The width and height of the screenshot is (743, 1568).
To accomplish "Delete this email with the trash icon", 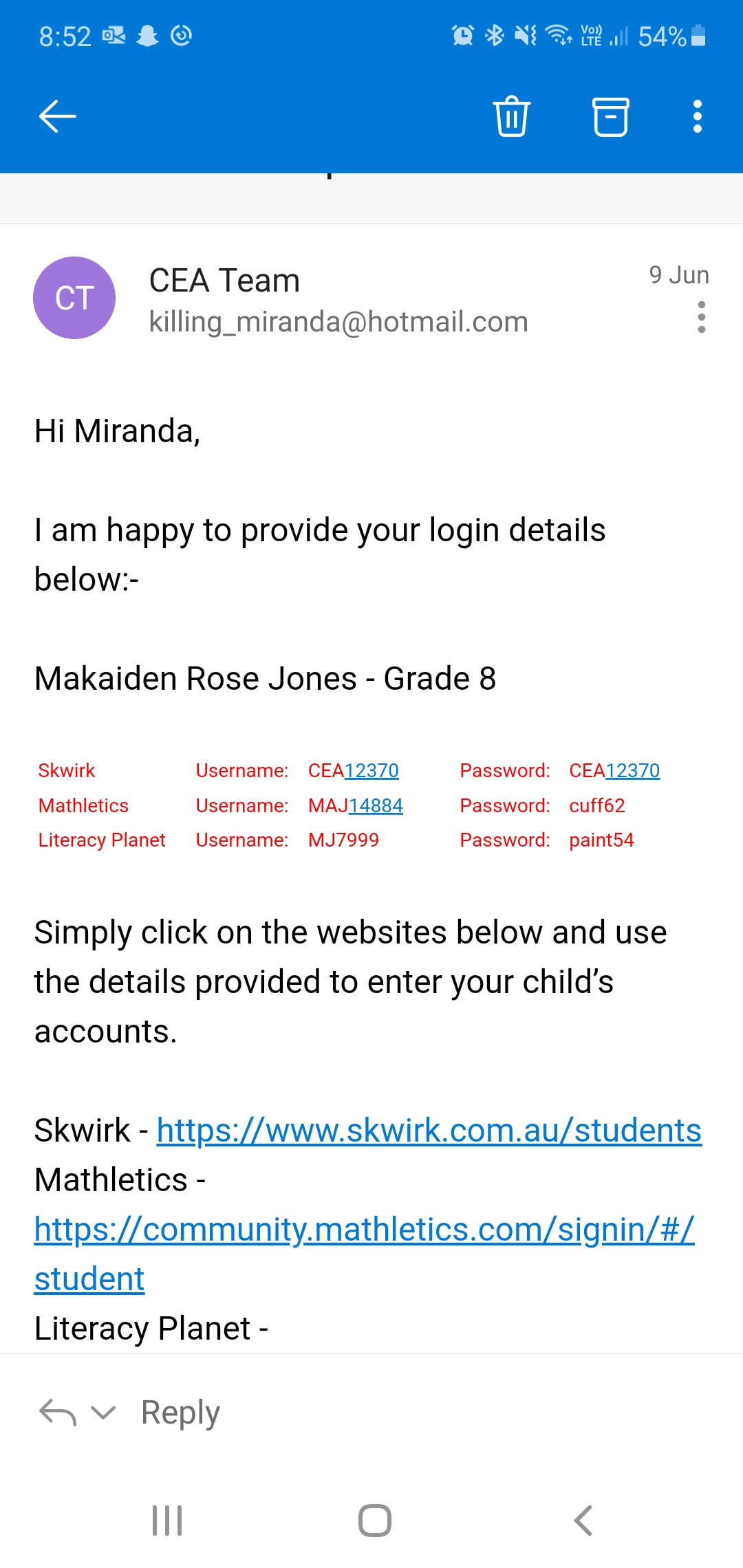I will [512, 116].
